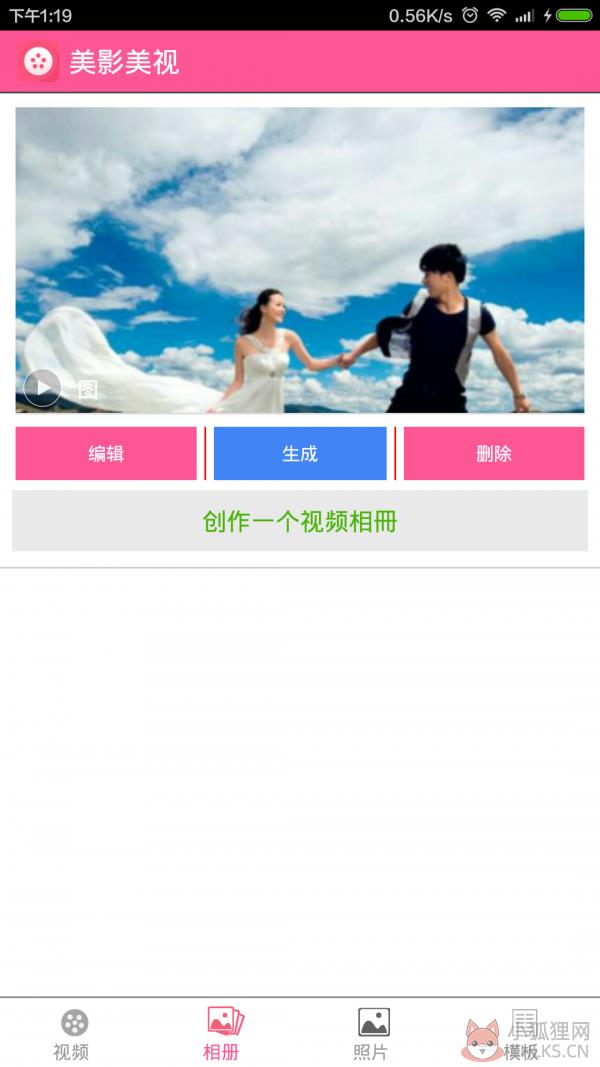
Task: Tap the 编辑 button to edit album
Action: tap(106, 453)
